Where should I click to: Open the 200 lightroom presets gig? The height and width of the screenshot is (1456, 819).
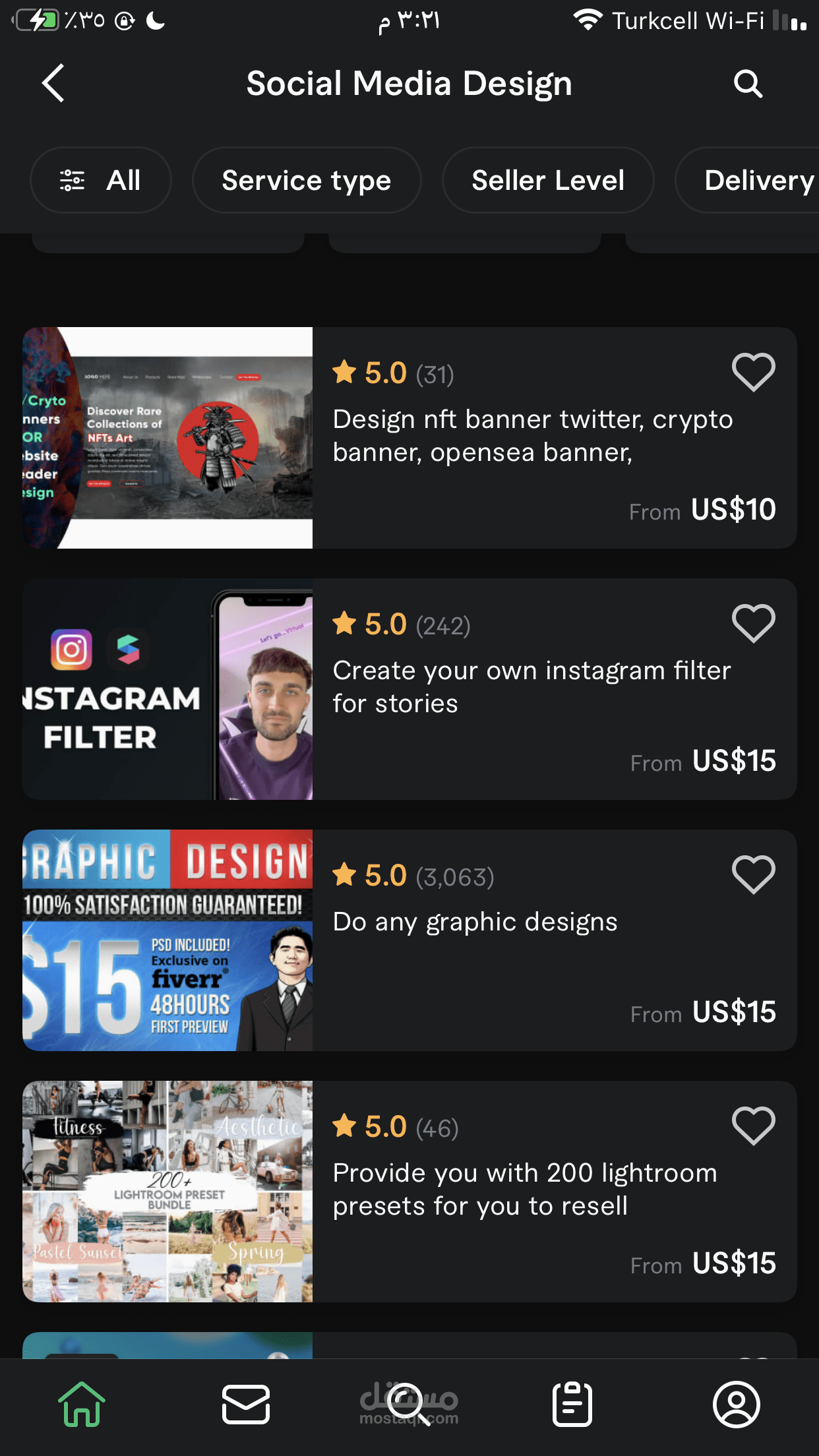click(409, 1192)
